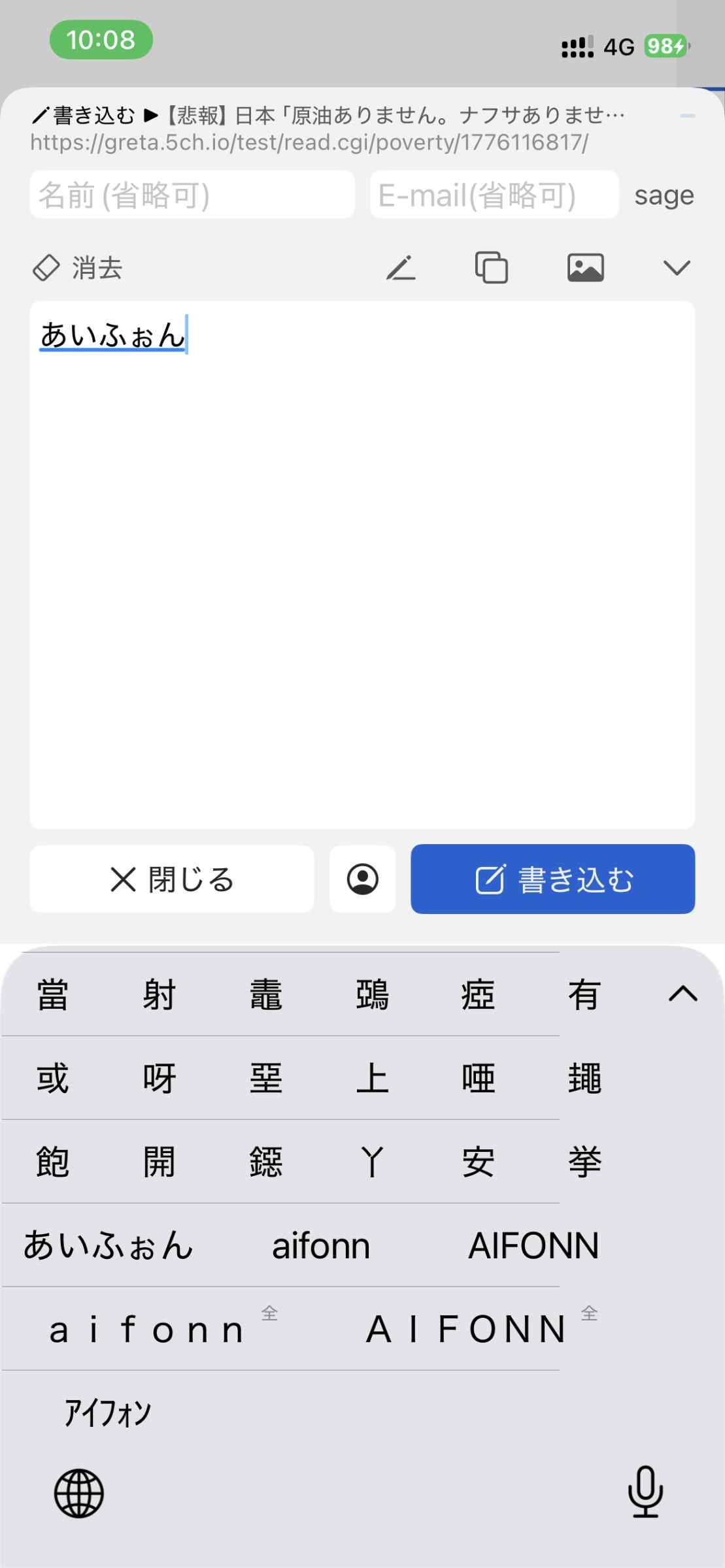Tap the copy/duplicate icon
Image resolution: width=725 pixels, height=1568 pixels.
coord(492,268)
